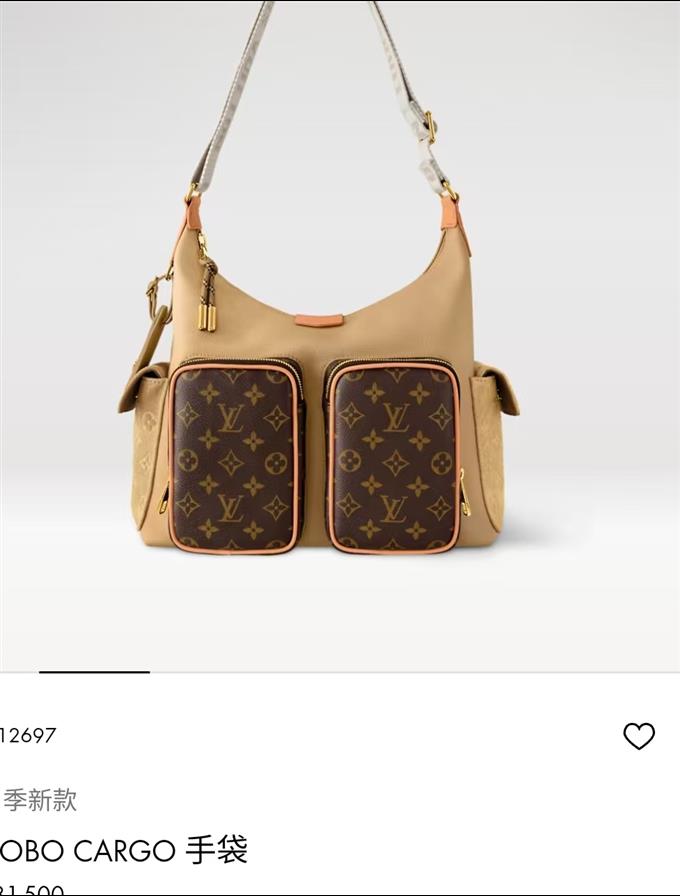Add Hobo Cargo bag to wishlist
This screenshot has width=680, height=896.
click(x=638, y=736)
